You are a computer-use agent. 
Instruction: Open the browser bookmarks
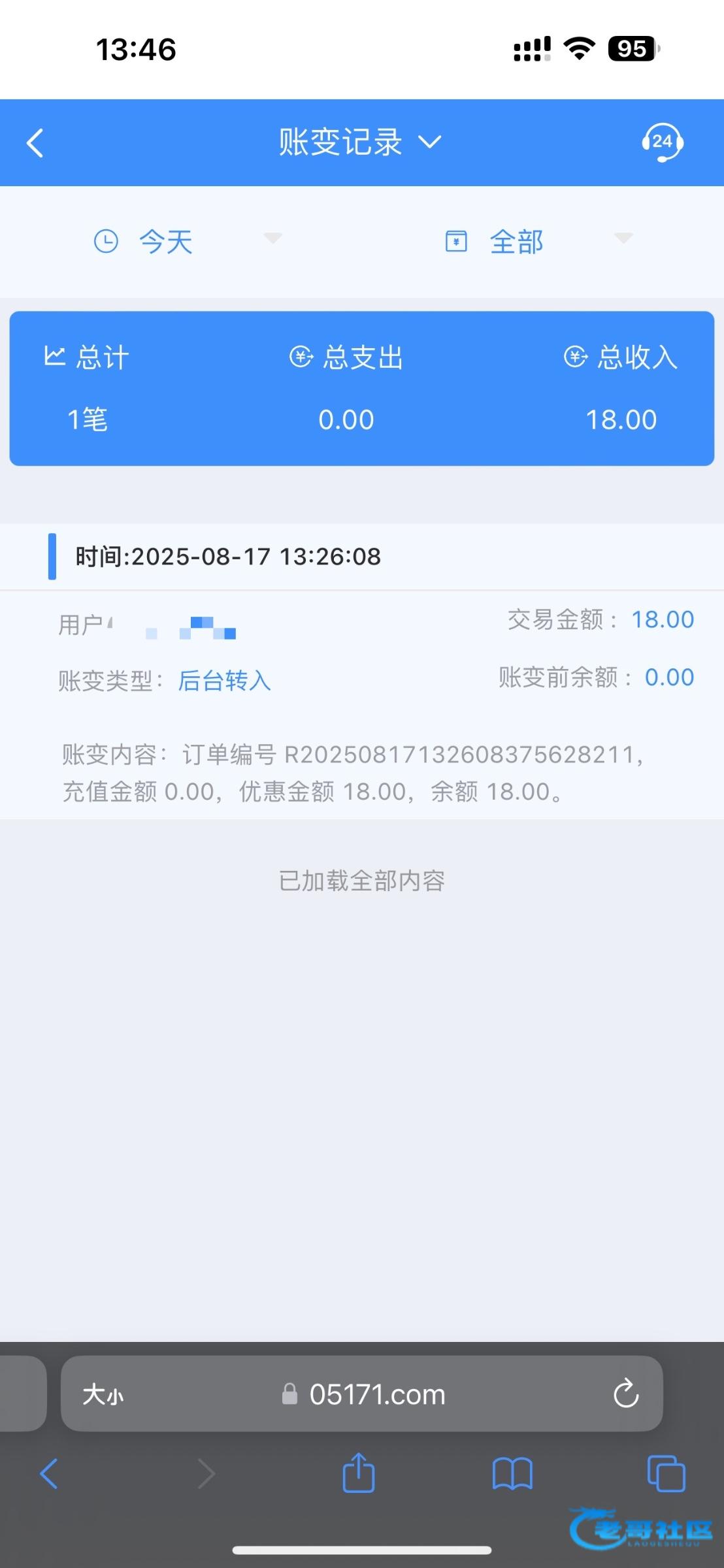click(x=512, y=1475)
